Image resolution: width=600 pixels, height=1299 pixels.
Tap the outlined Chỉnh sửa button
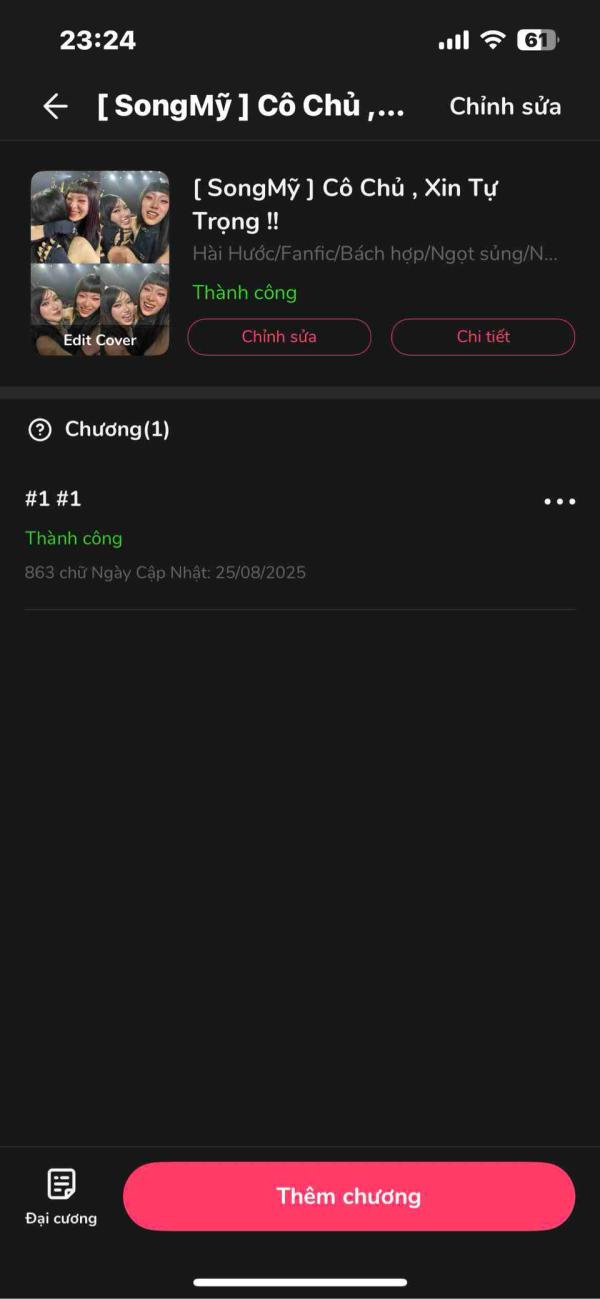point(279,337)
